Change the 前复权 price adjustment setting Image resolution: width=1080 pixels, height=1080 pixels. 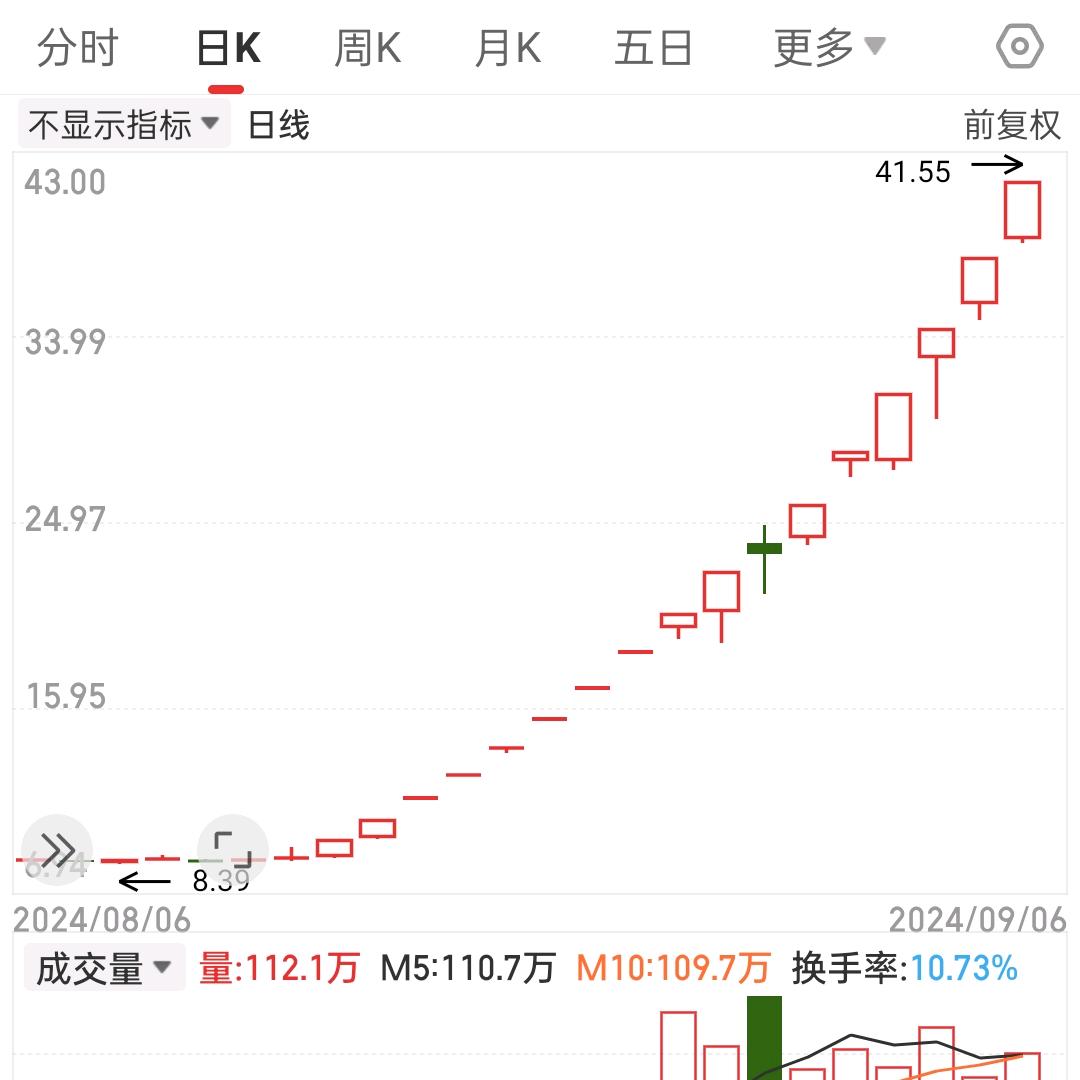click(x=1011, y=125)
